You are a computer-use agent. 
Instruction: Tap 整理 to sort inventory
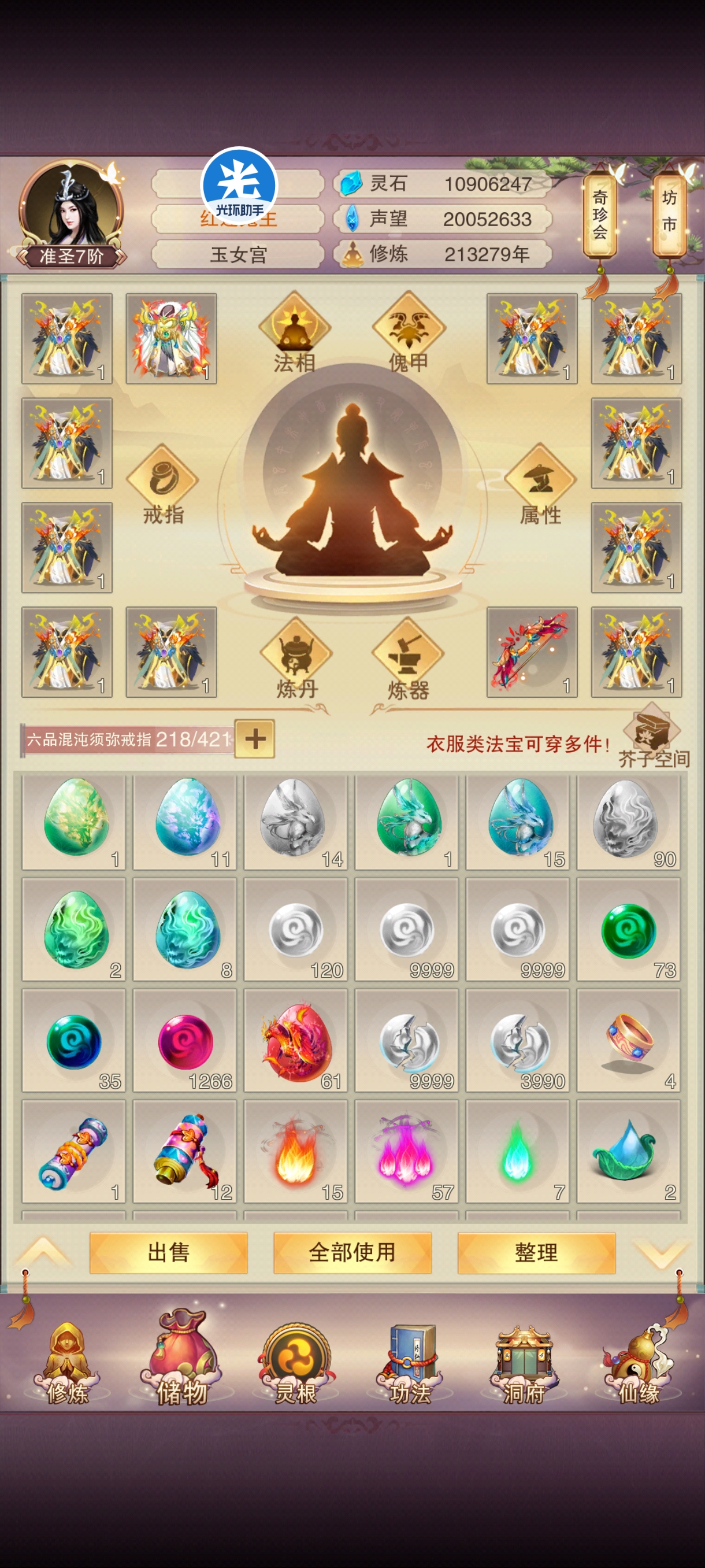click(x=536, y=1253)
